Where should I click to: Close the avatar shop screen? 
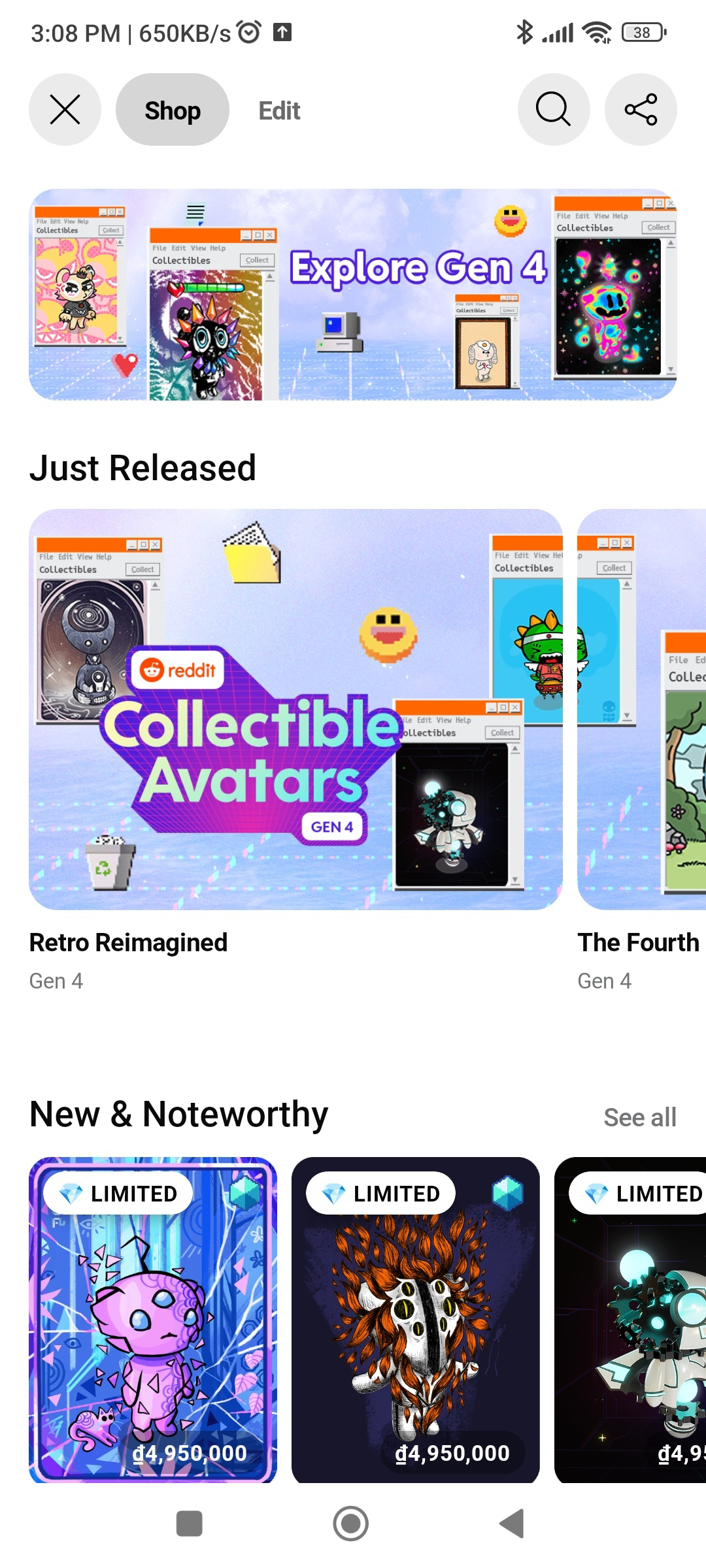(65, 109)
